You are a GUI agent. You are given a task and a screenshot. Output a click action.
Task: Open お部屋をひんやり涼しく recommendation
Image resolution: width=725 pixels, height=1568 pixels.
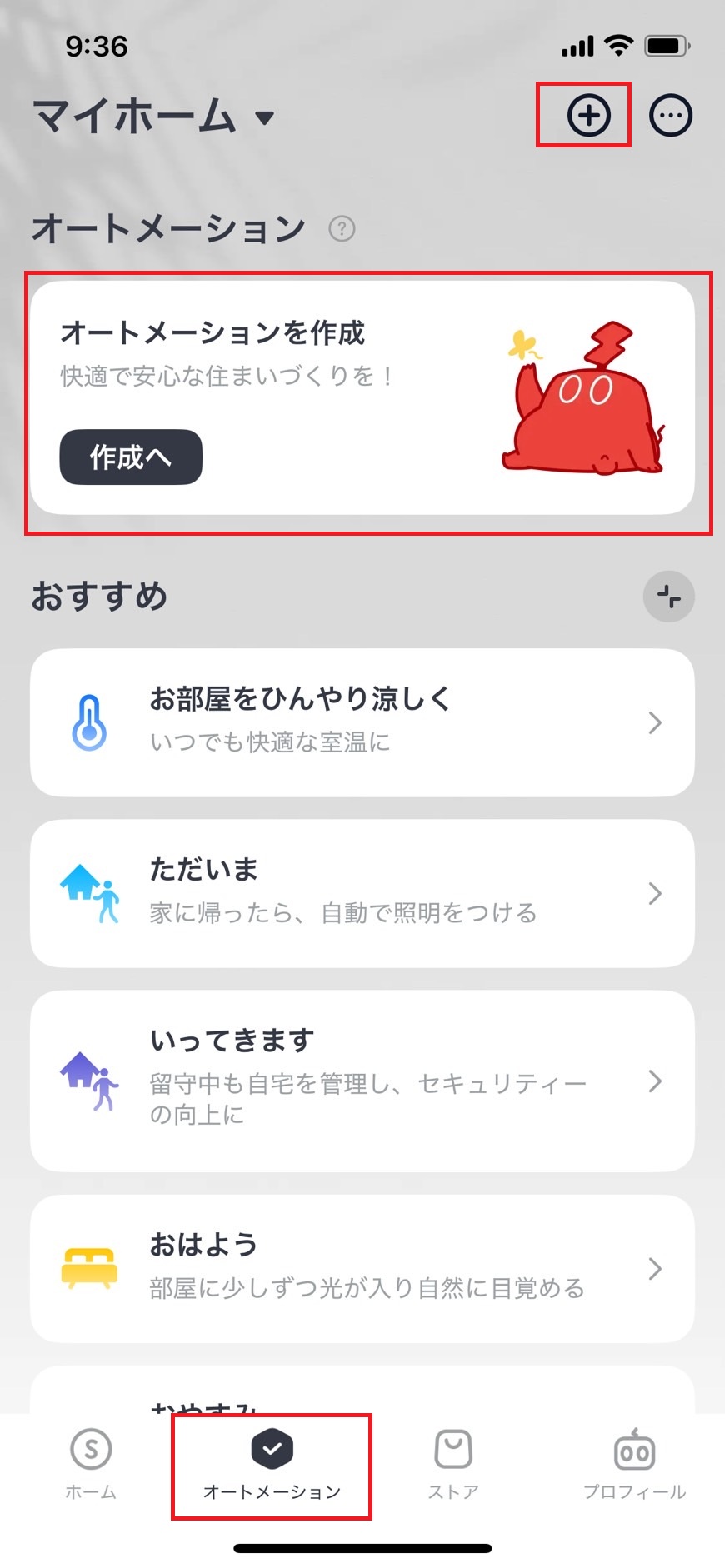pyautogui.click(x=362, y=722)
